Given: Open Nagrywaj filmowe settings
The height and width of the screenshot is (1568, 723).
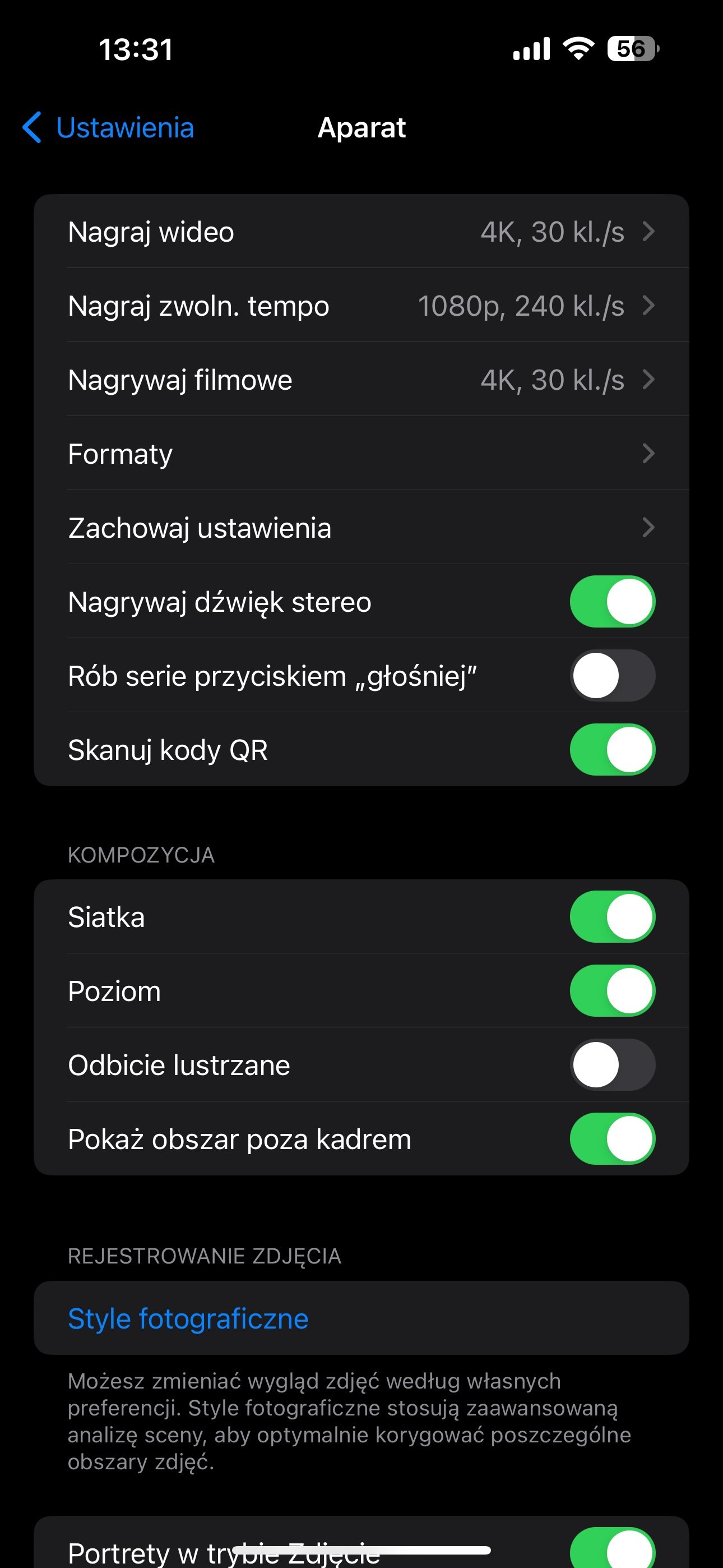Looking at the screenshot, I should point(361,380).
